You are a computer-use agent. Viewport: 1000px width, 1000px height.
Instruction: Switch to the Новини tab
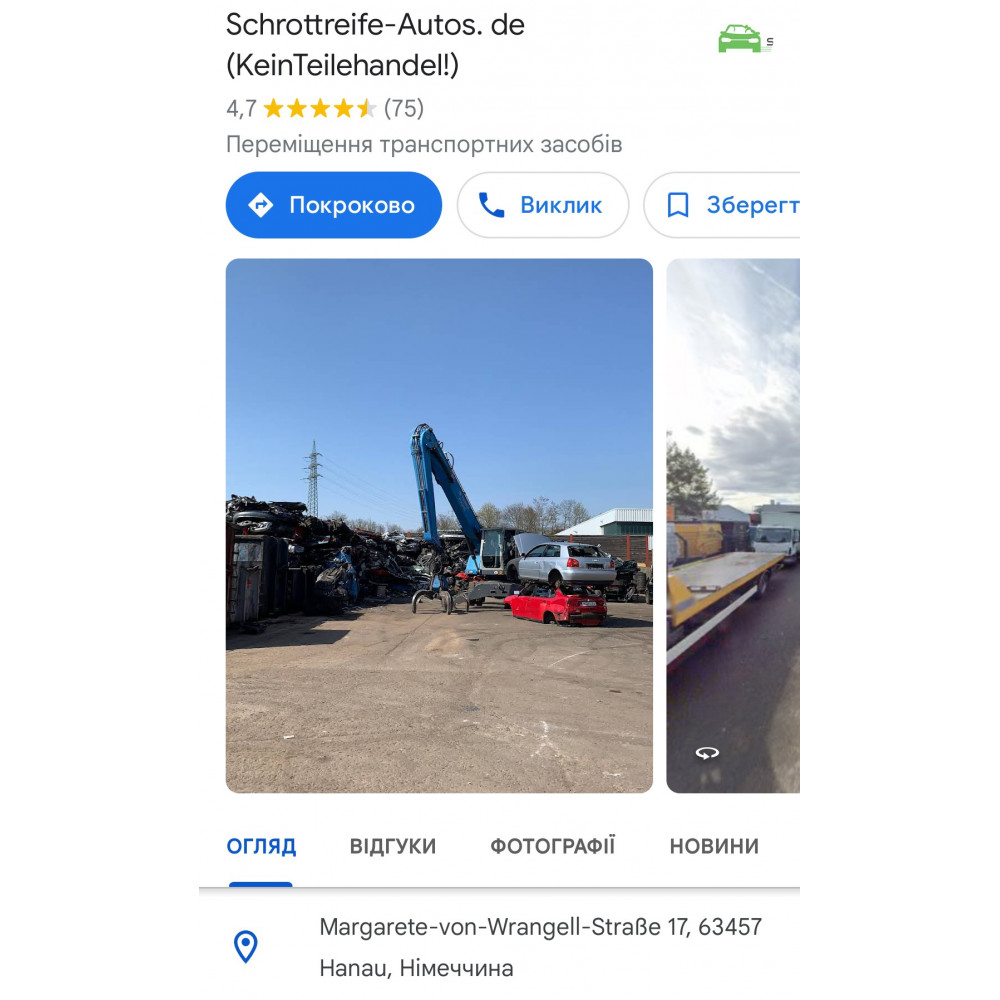pyautogui.click(x=713, y=846)
